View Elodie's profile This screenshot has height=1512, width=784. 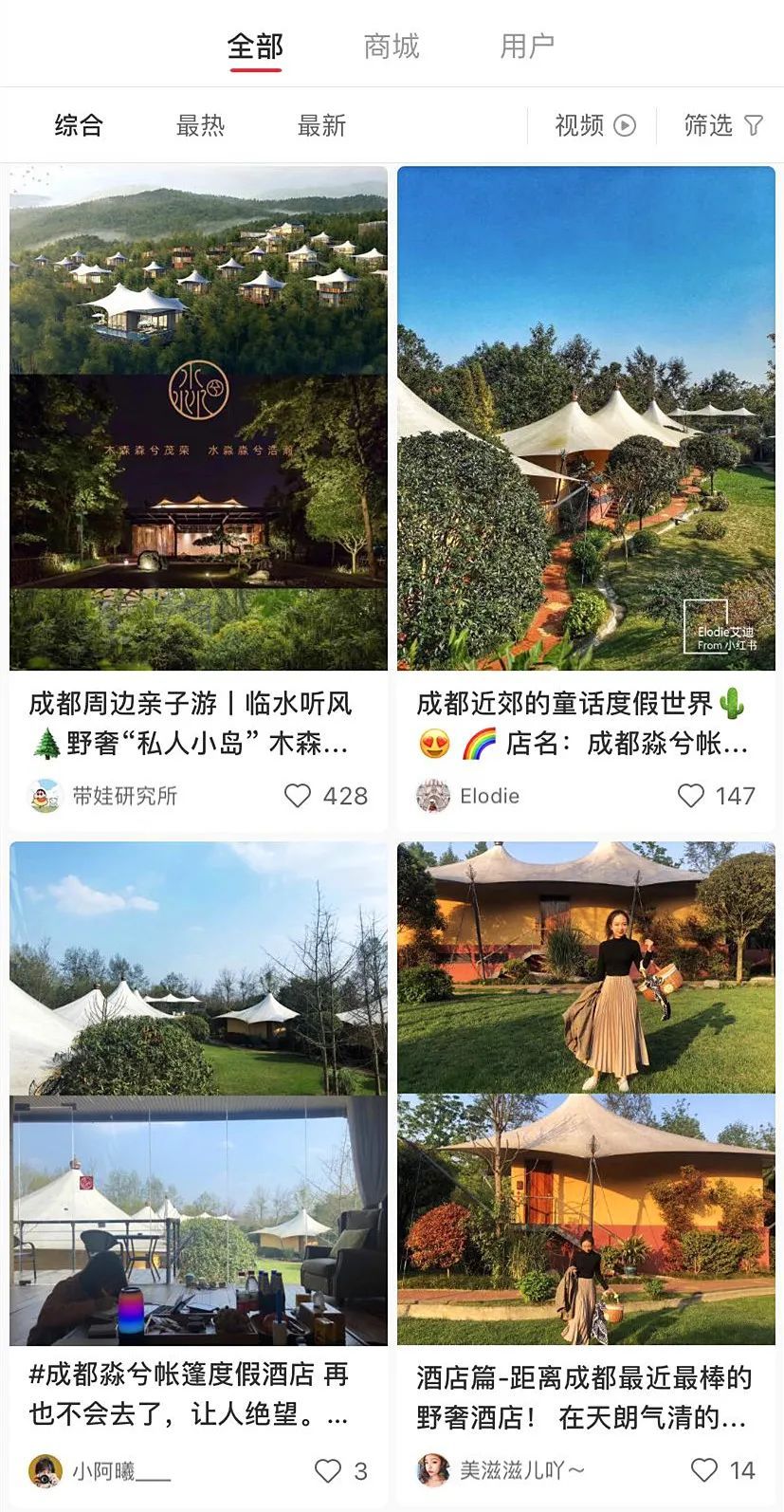tap(468, 796)
